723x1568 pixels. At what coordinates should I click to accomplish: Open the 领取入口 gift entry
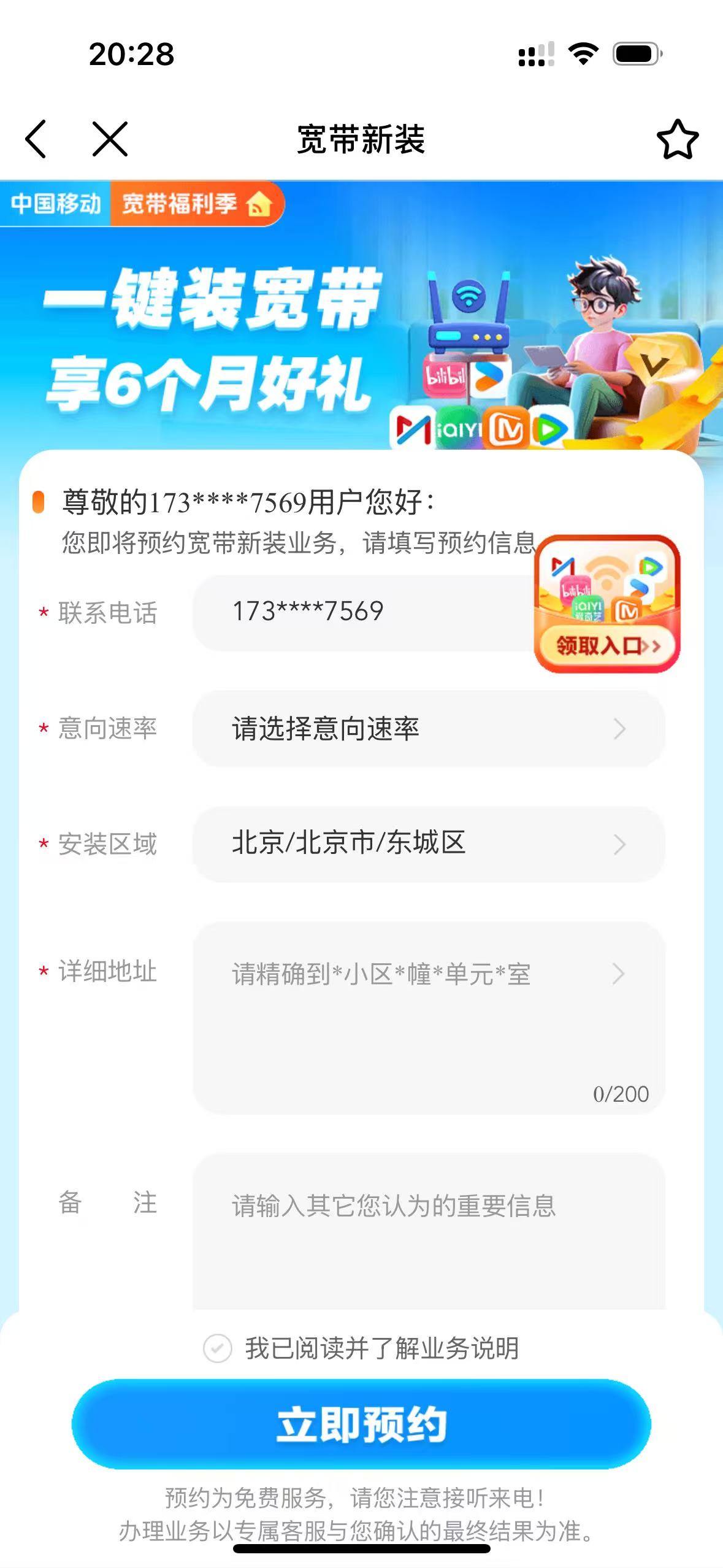pos(607,604)
